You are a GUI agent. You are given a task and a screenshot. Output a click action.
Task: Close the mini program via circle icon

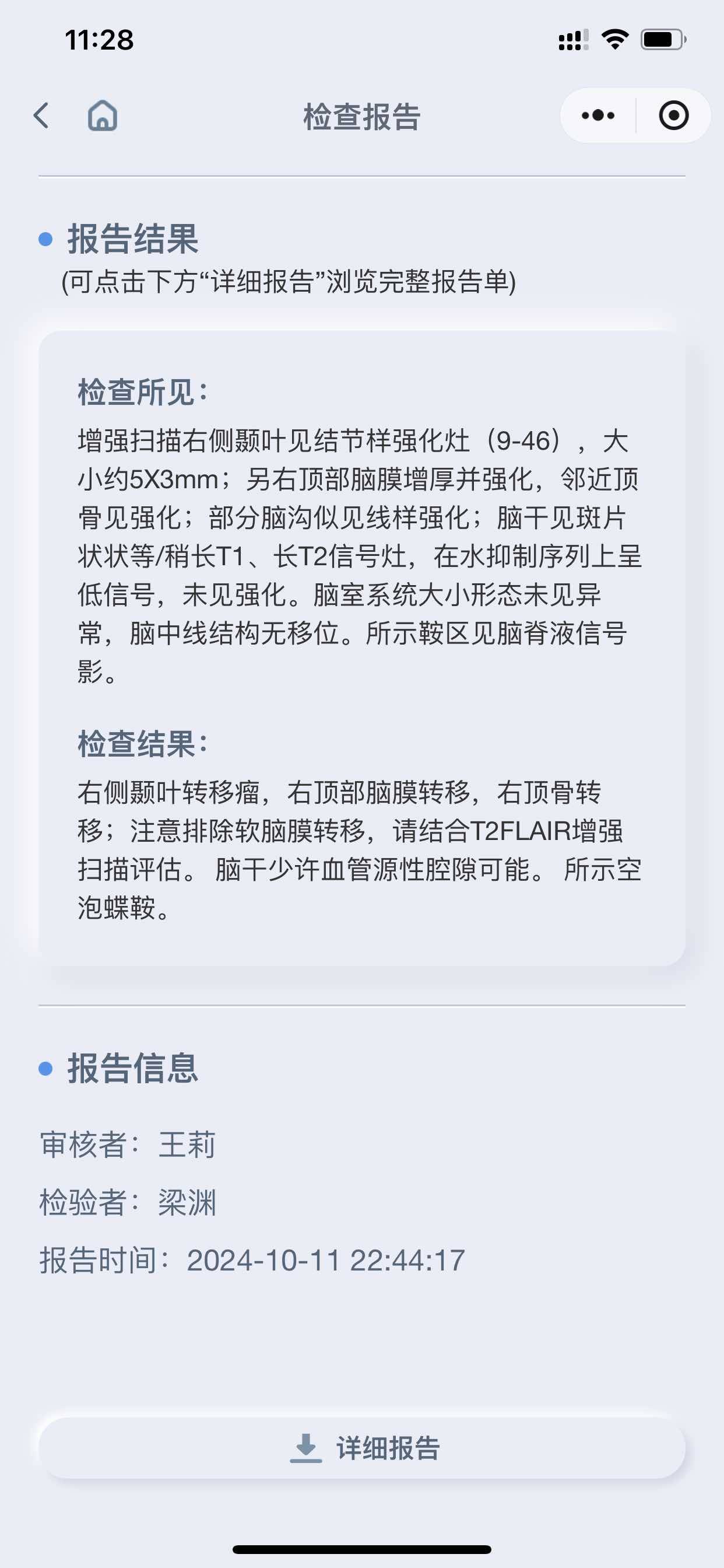click(x=673, y=116)
